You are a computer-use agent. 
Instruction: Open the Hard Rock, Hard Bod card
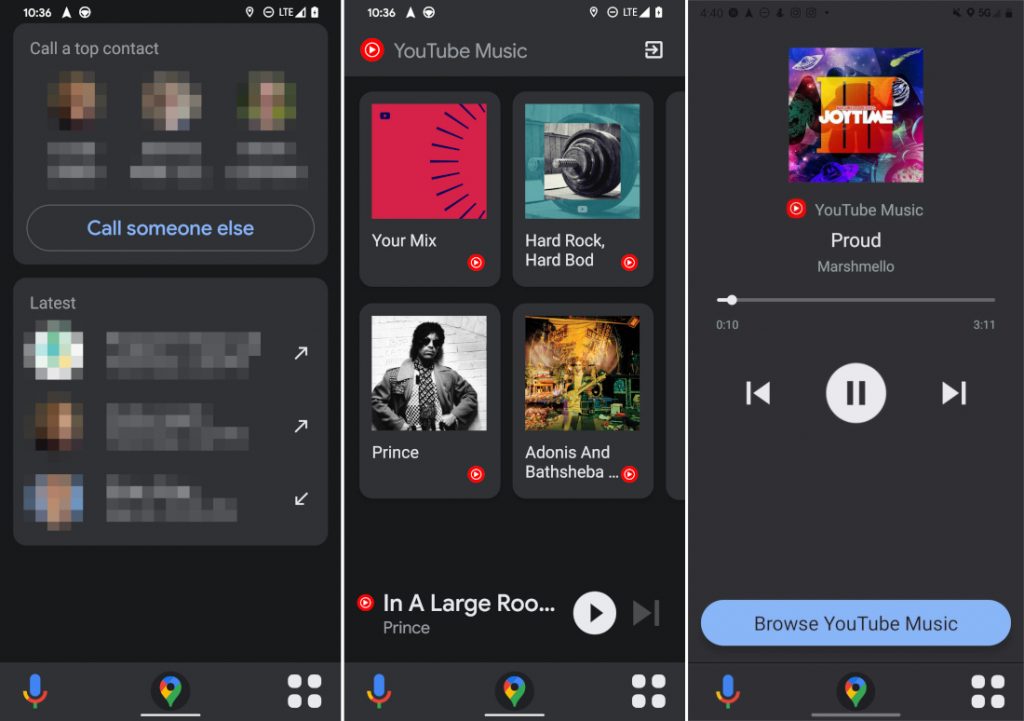[x=583, y=189]
